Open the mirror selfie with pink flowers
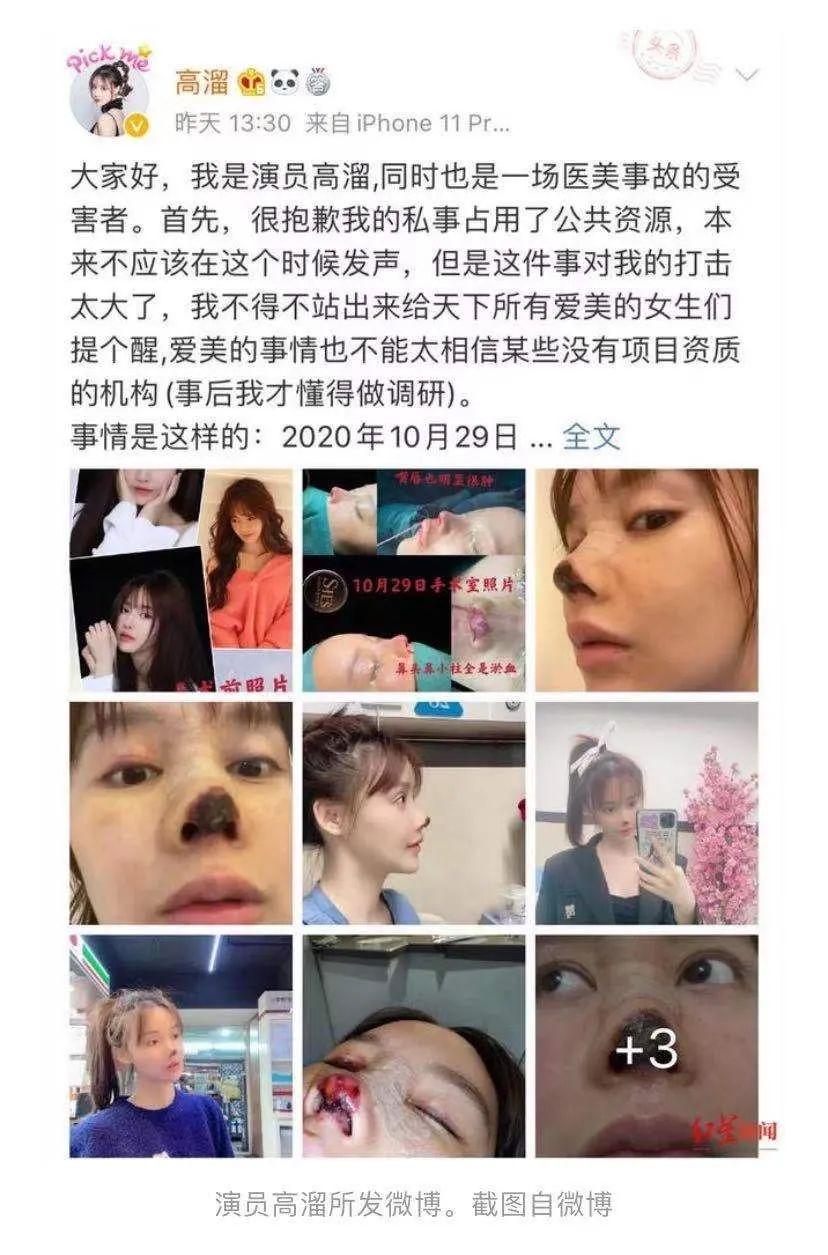 (x=646, y=813)
